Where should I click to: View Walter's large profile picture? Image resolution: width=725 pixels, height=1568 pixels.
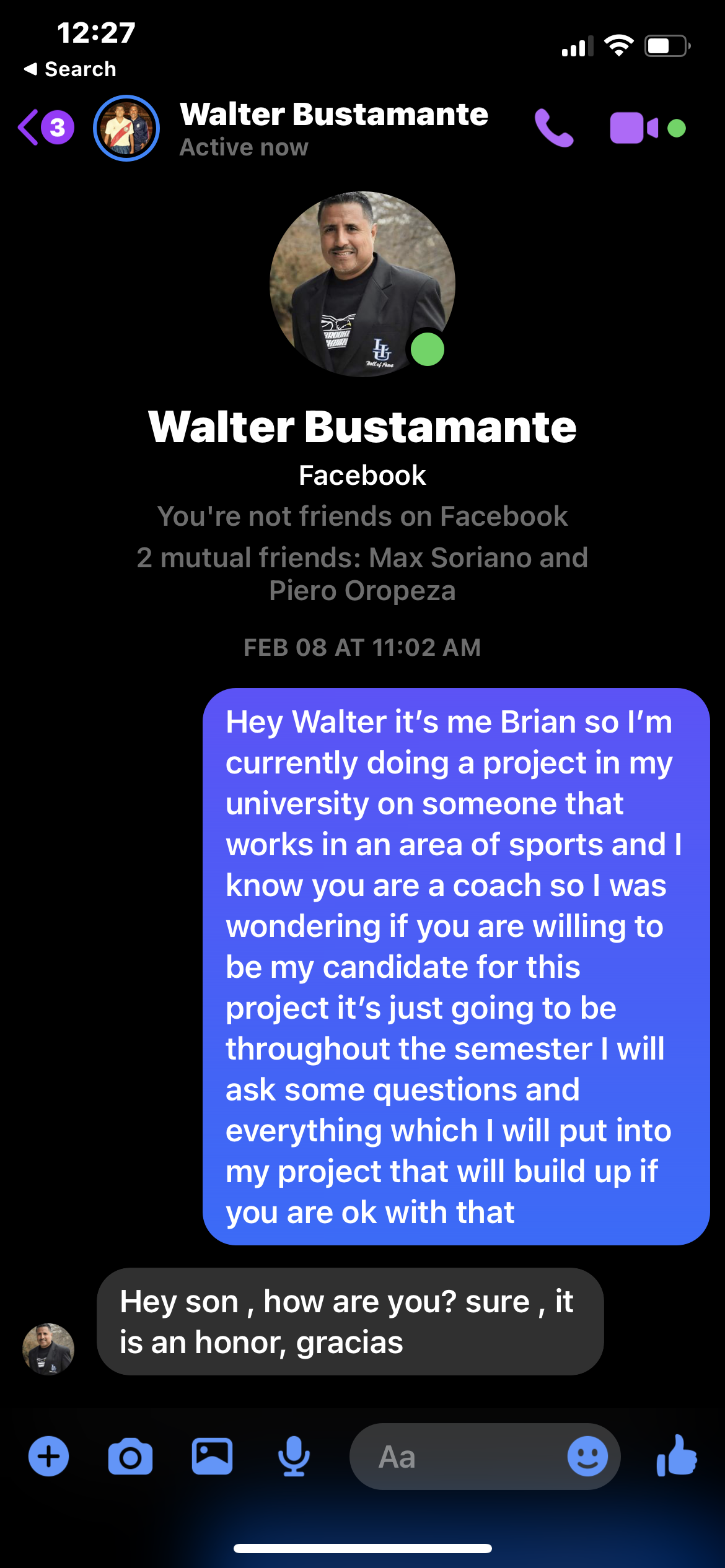point(362,284)
